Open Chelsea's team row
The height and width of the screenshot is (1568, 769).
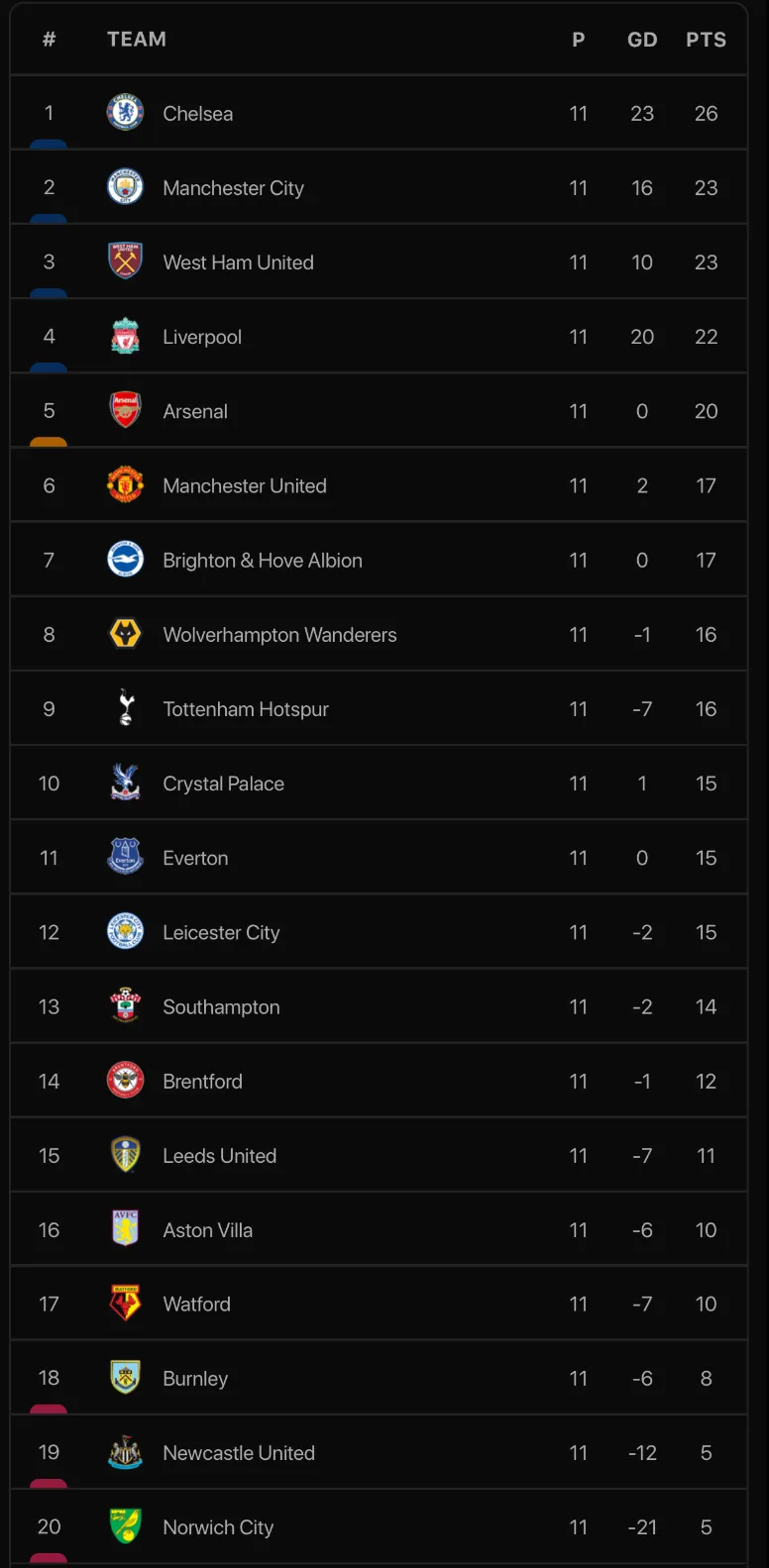[x=198, y=114]
